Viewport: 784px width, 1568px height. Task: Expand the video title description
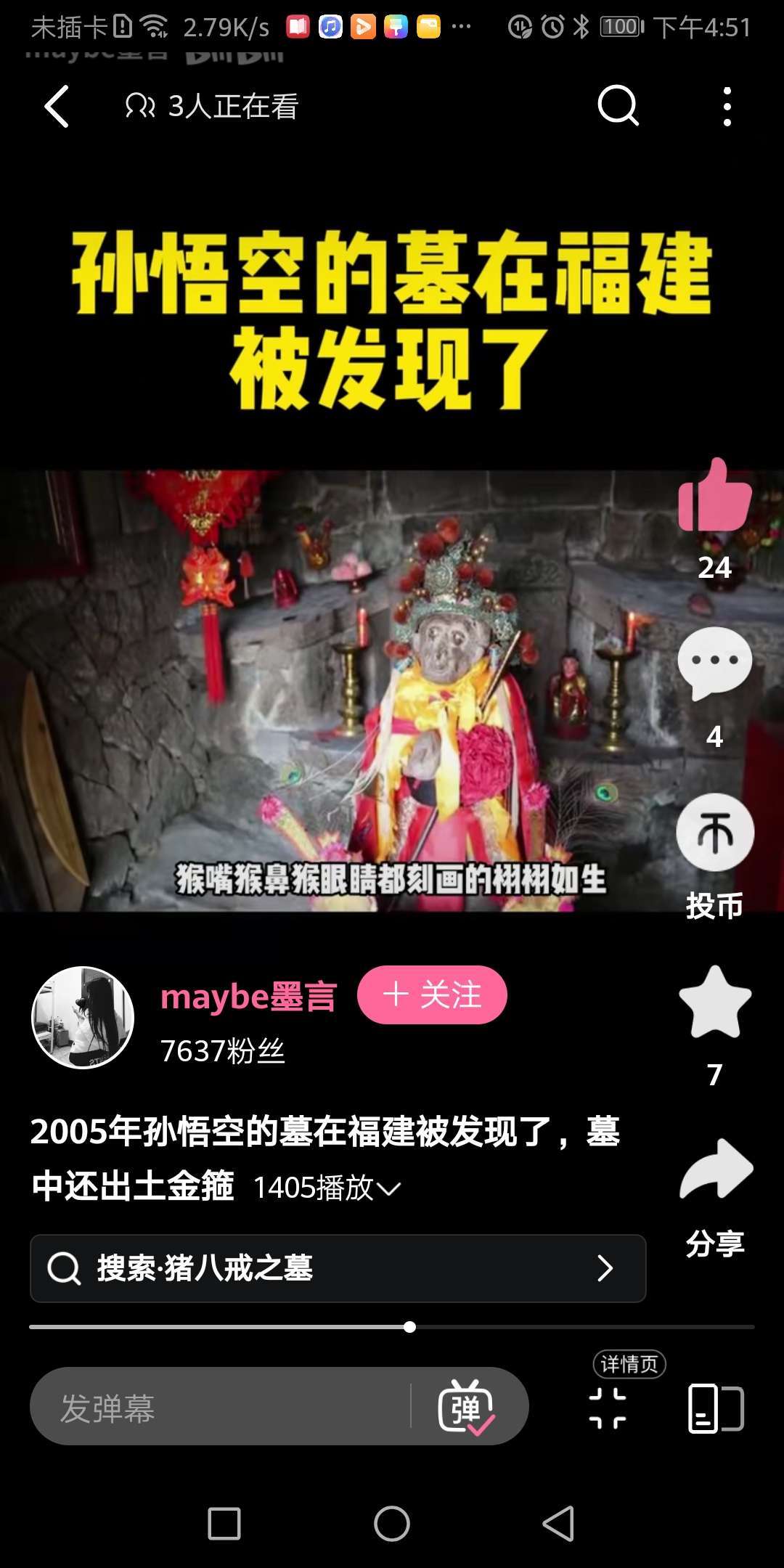389,1188
